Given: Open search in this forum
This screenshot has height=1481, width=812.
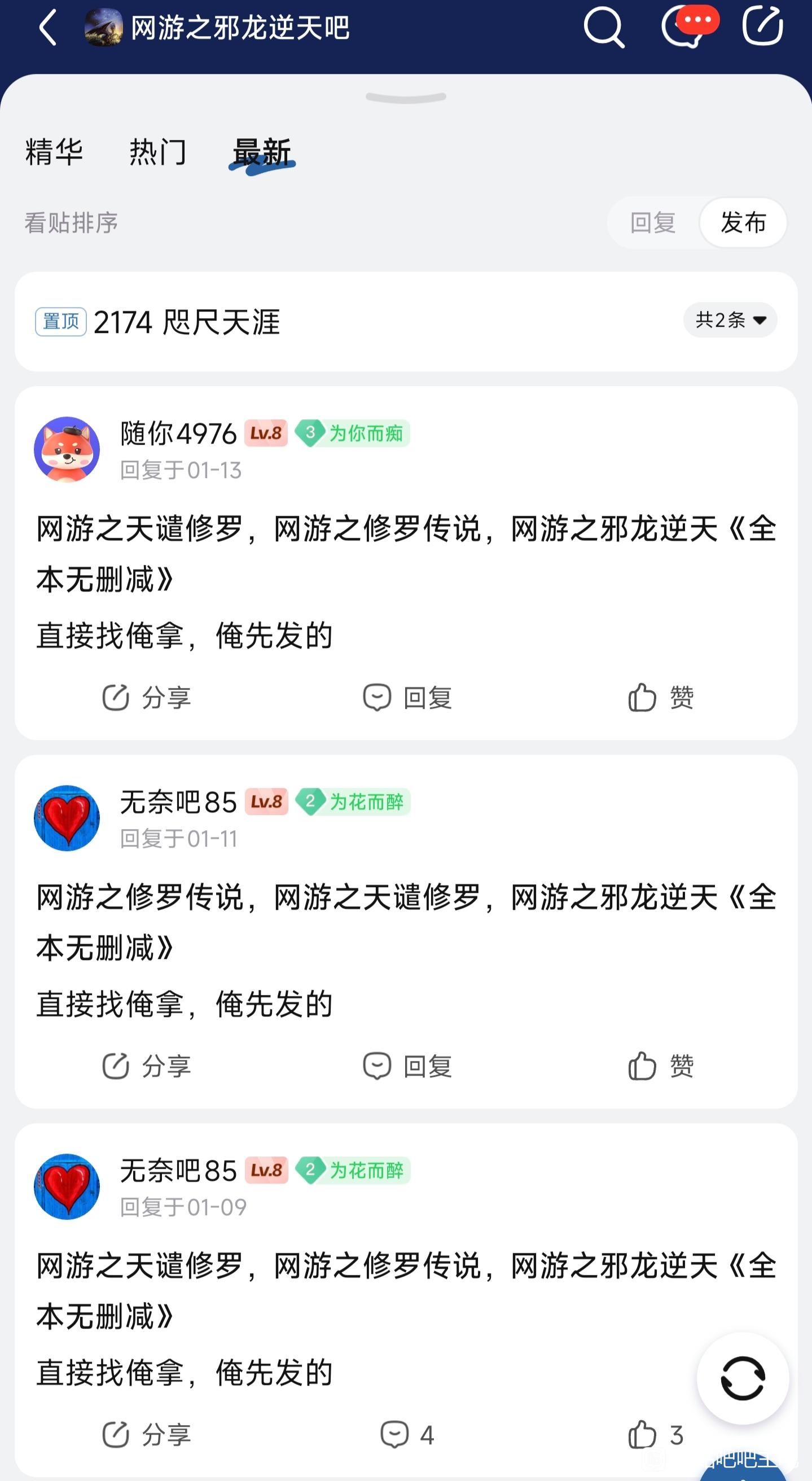Looking at the screenshot, I should coord(603,27).
